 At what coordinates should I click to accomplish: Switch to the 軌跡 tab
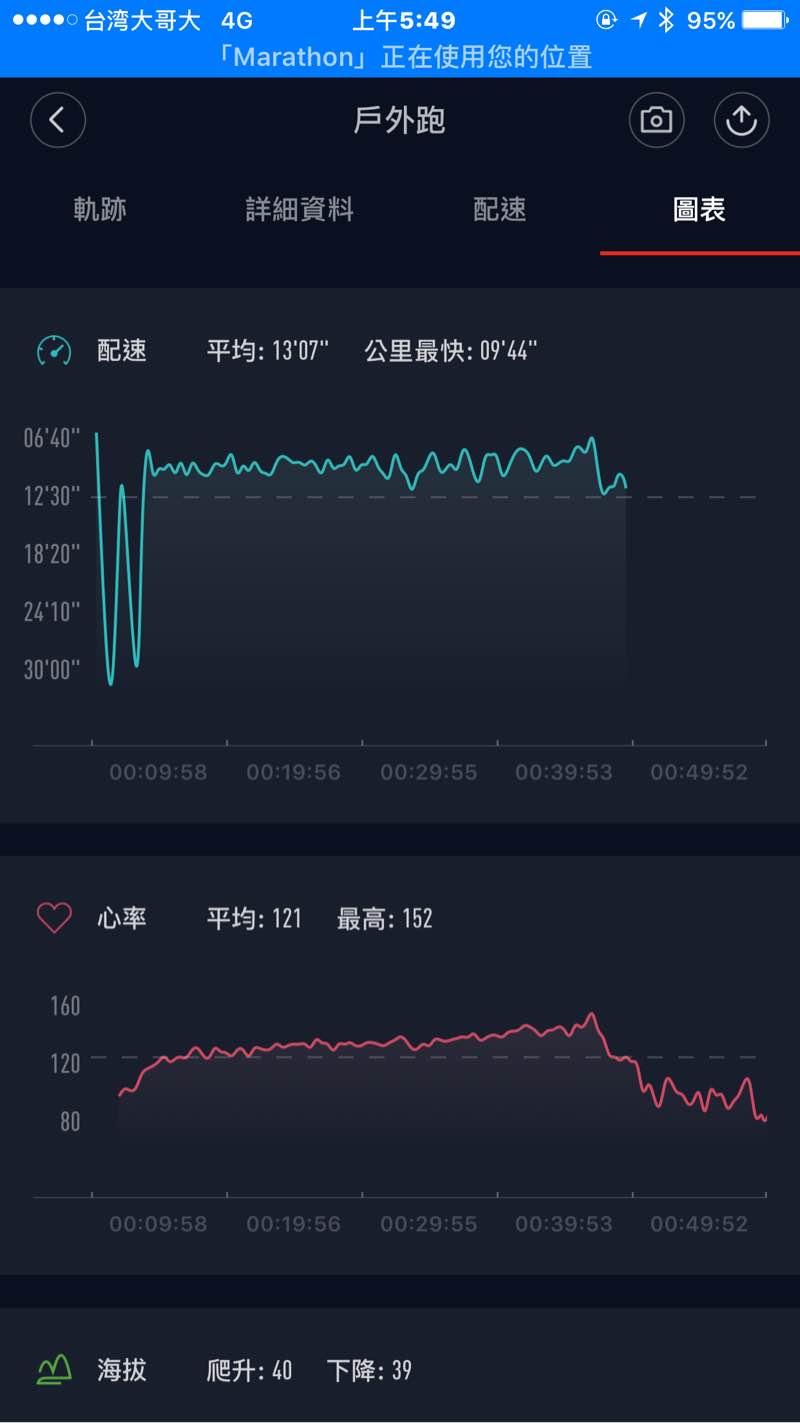tap(100, 209)
